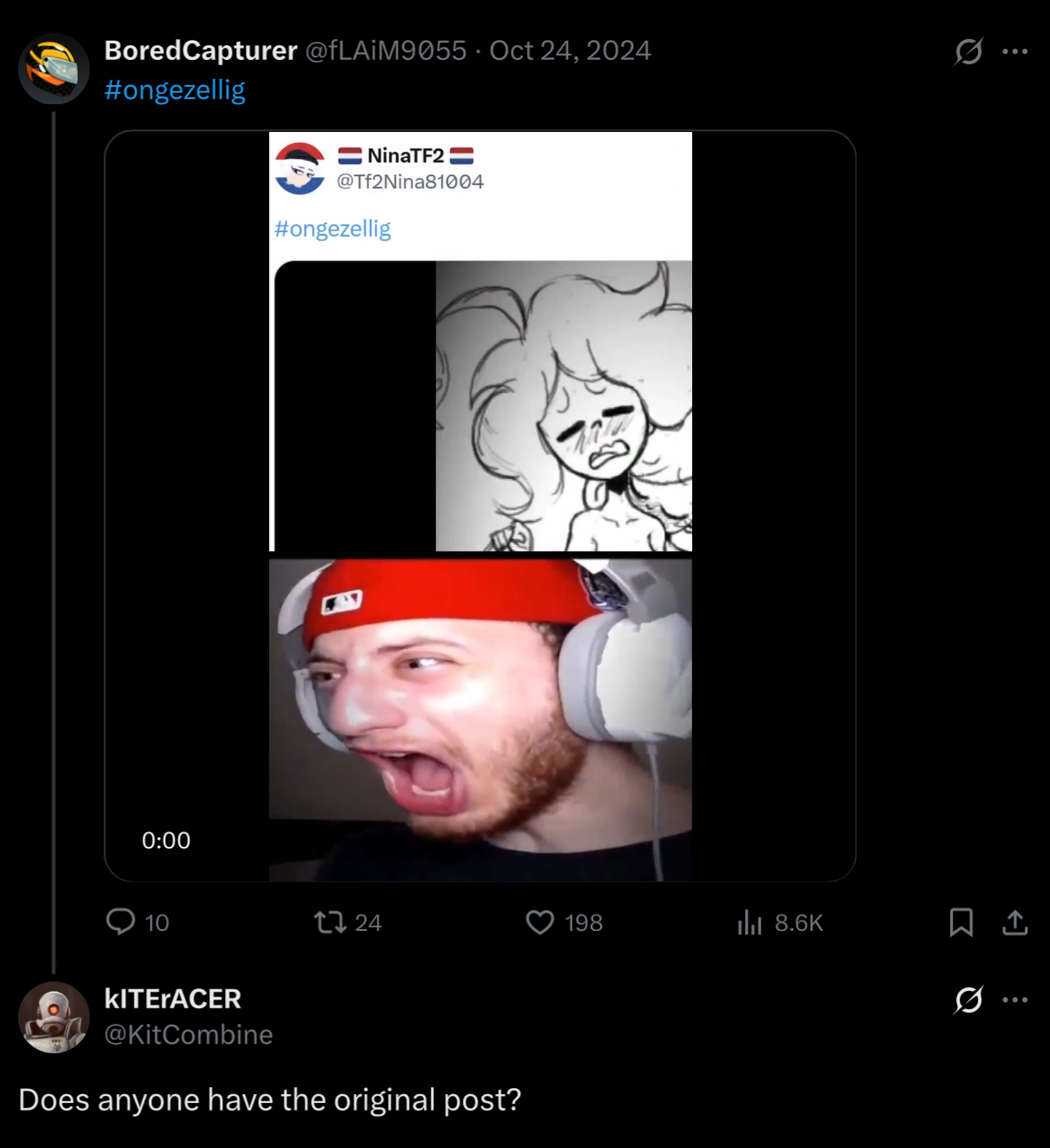Open BoredCapturer's display name

pos(201,50)
